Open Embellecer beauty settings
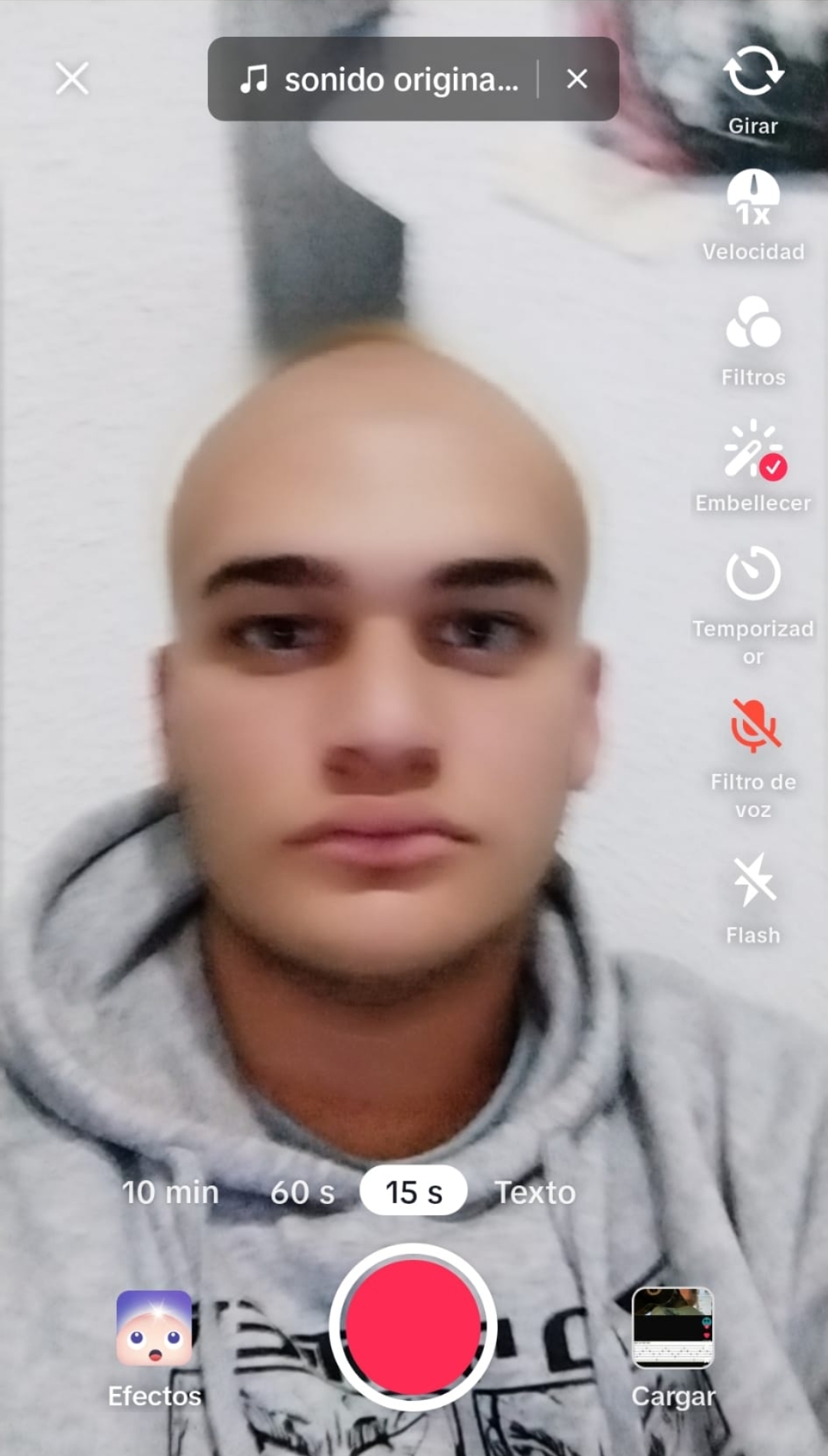 tap(753, 467)
